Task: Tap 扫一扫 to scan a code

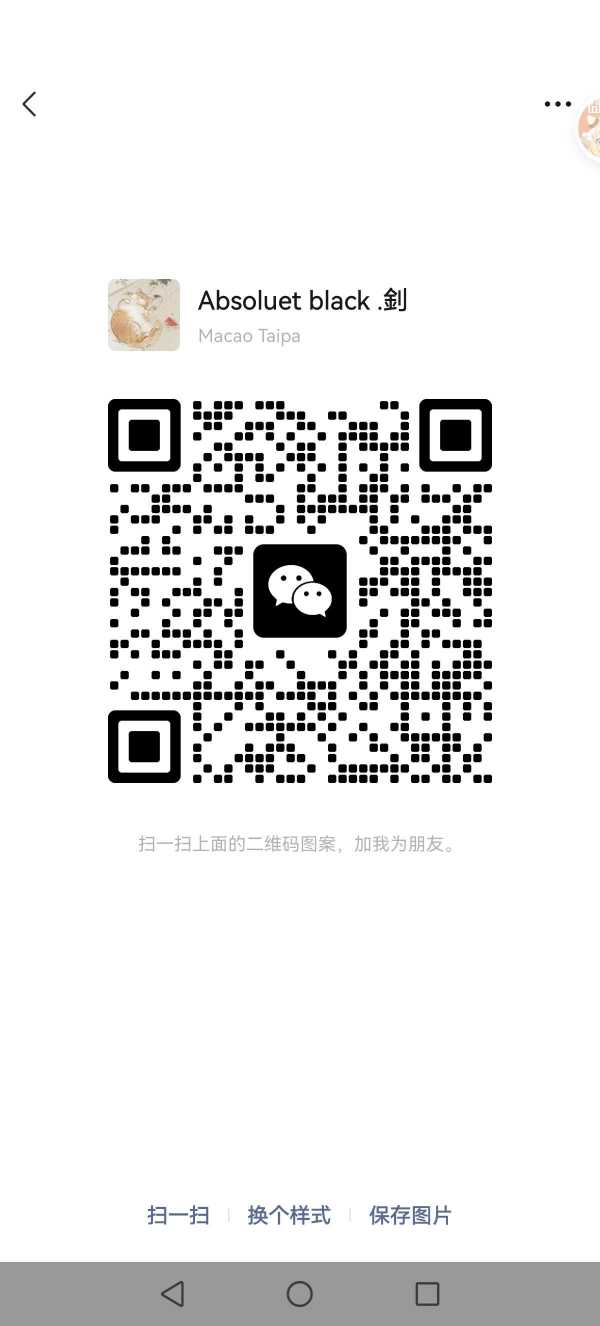Action: click(178, 1215)
